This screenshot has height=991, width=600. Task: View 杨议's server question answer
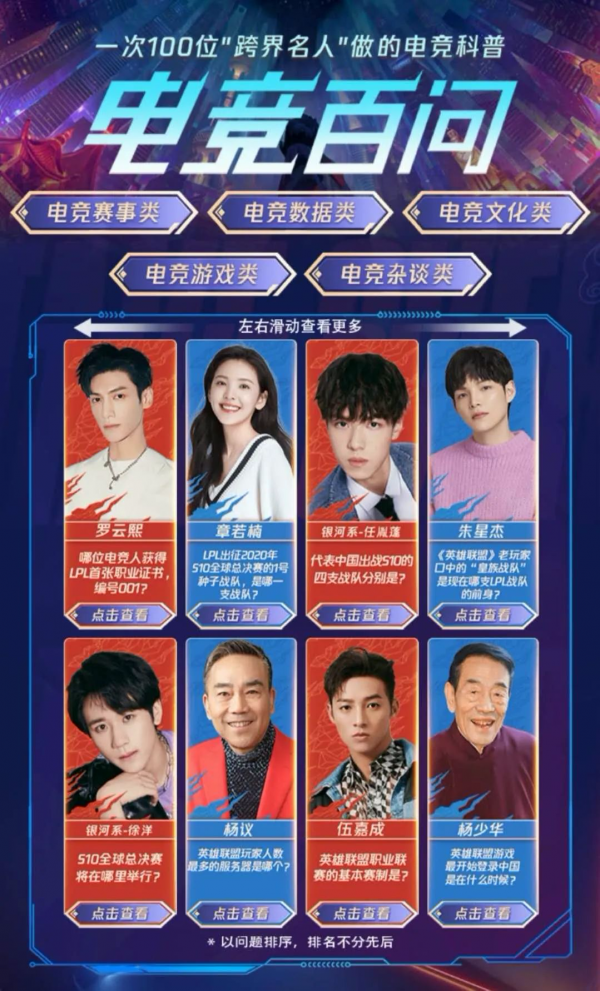[x=241, y=913]
